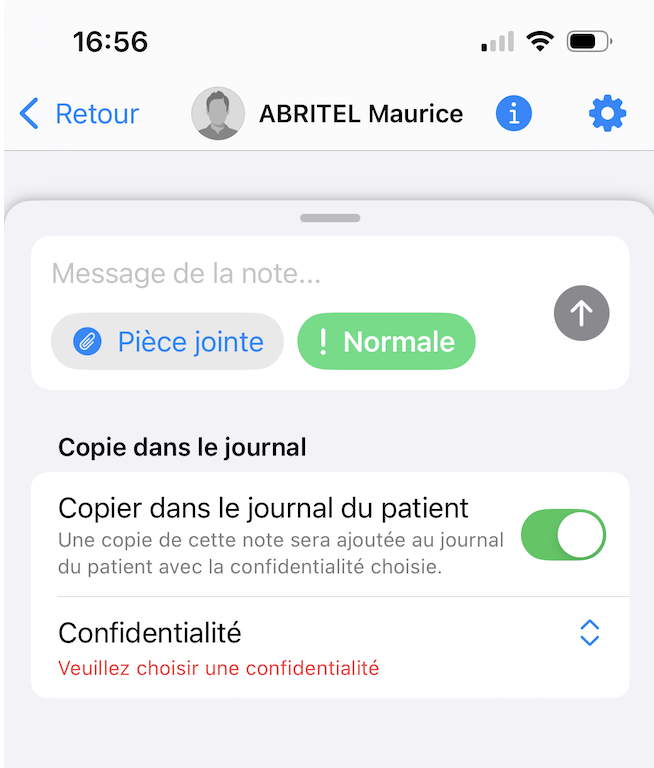Viewport: 654px width, 768px height.
Task: Disable copying to the patient journal
Action: tap(563, 535)
